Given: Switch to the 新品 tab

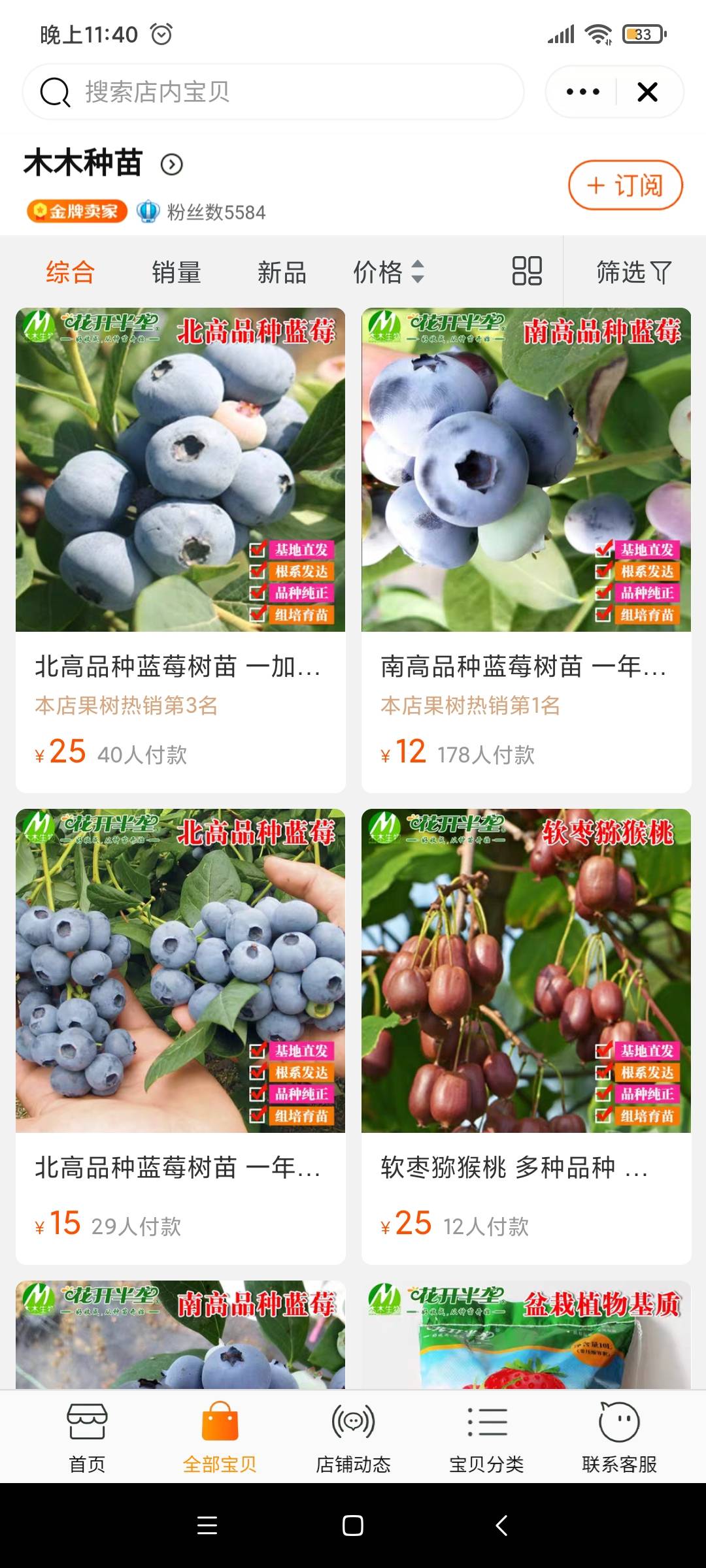Looking at the screenshot, I should pos(282,272).
